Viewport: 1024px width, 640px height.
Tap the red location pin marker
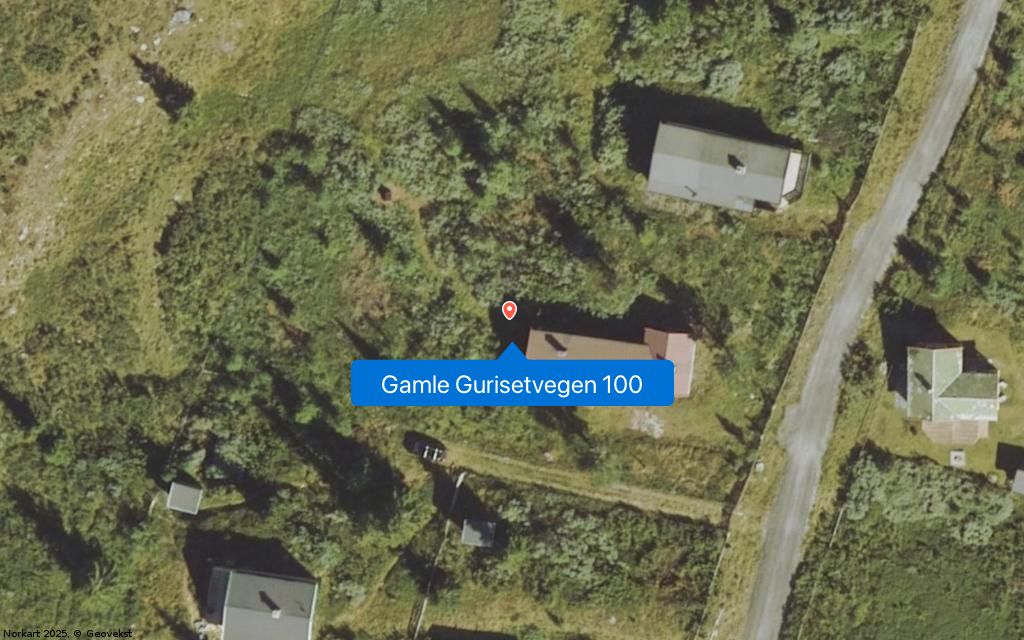click(509, 310)
